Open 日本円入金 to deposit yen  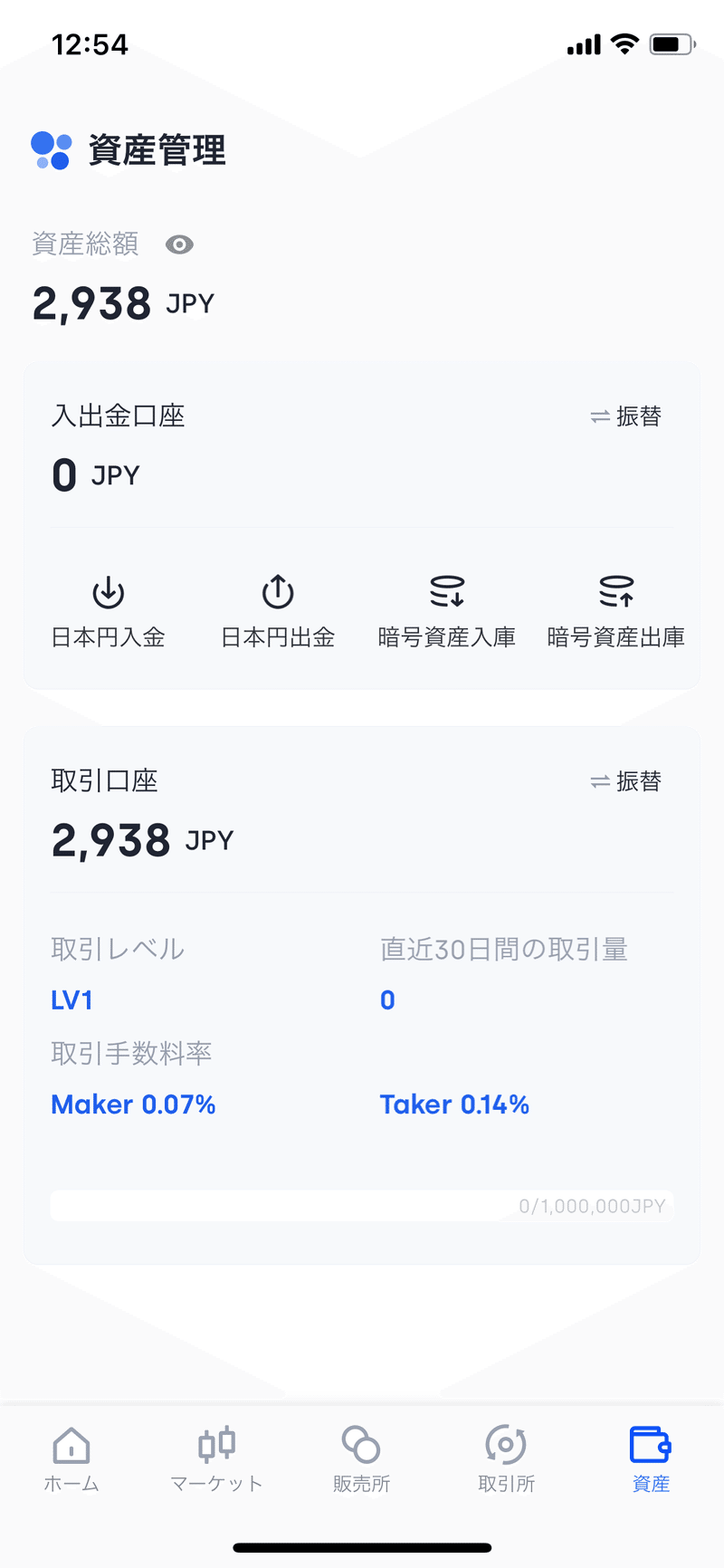tap(109, 612)
